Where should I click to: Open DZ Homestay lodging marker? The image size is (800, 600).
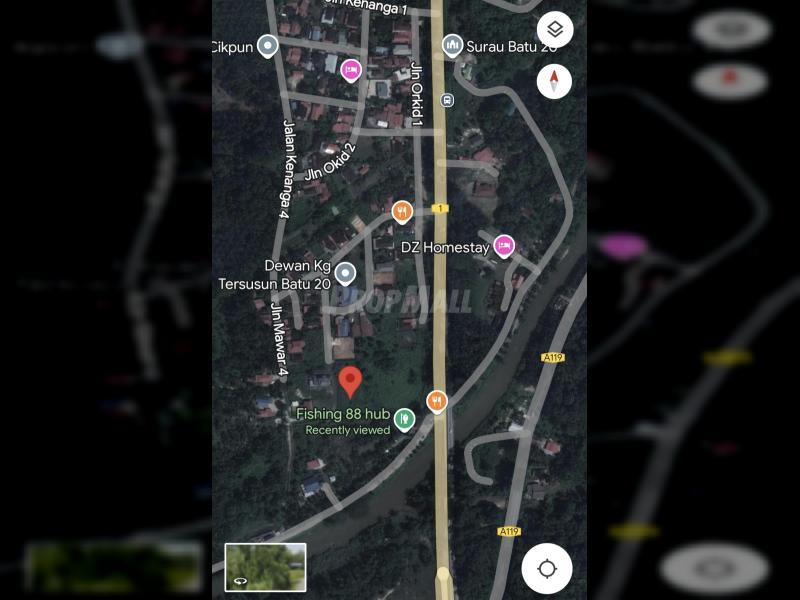pos(504,246)
